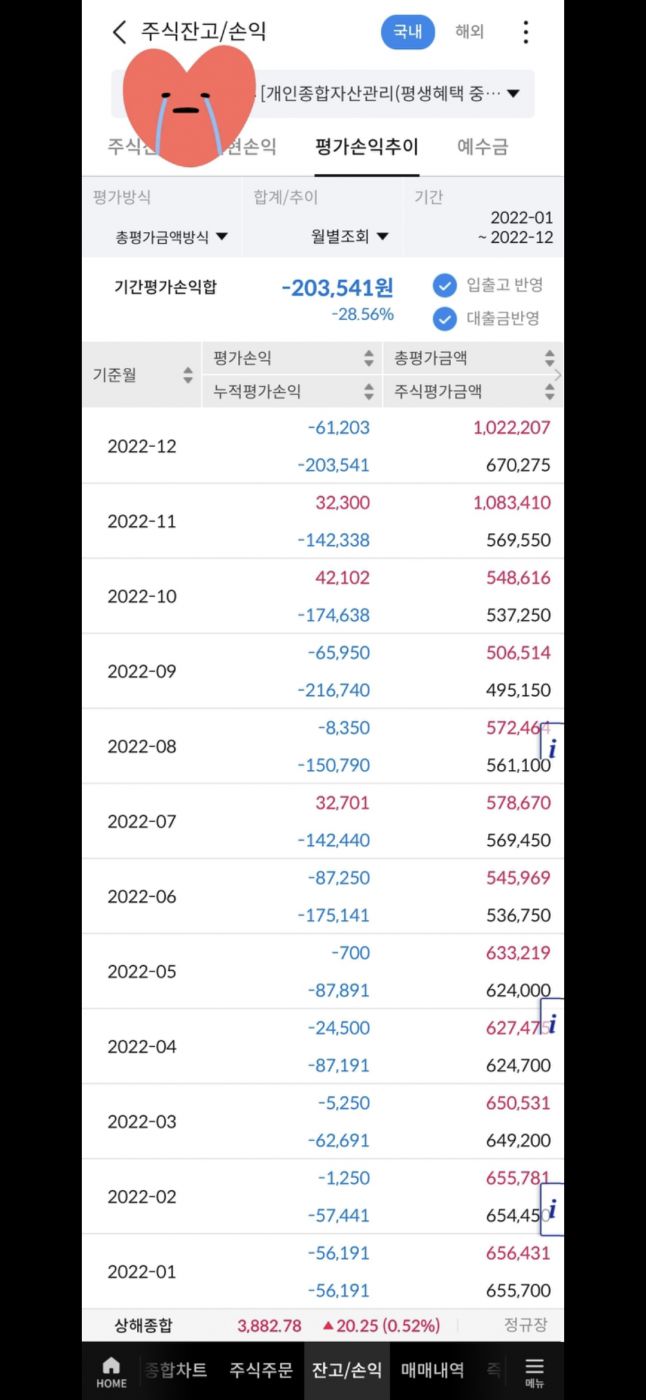Change the 기간 date range
The image size is (646, 1400).
520,228
